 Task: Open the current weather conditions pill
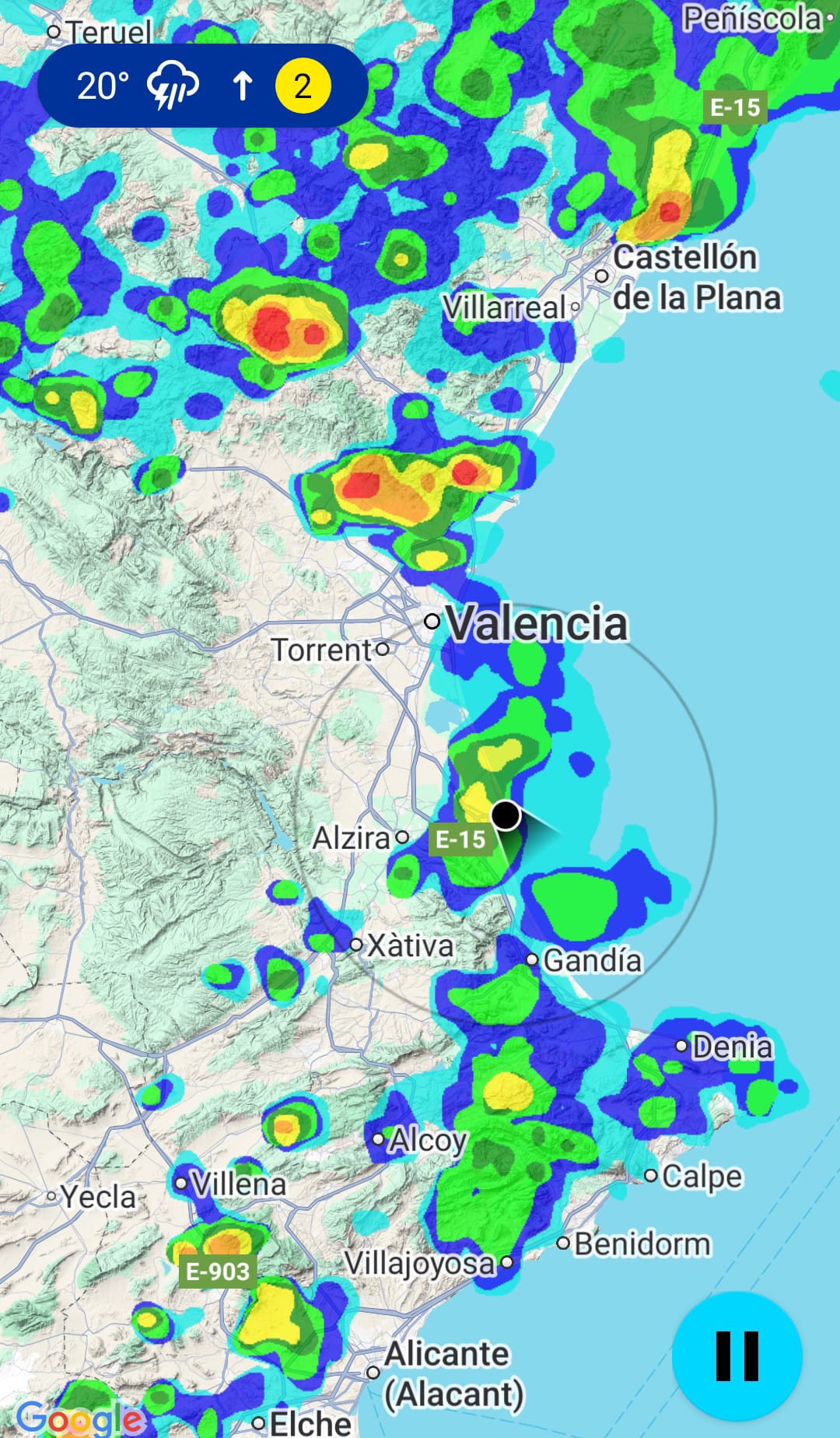tap(203, 86)
